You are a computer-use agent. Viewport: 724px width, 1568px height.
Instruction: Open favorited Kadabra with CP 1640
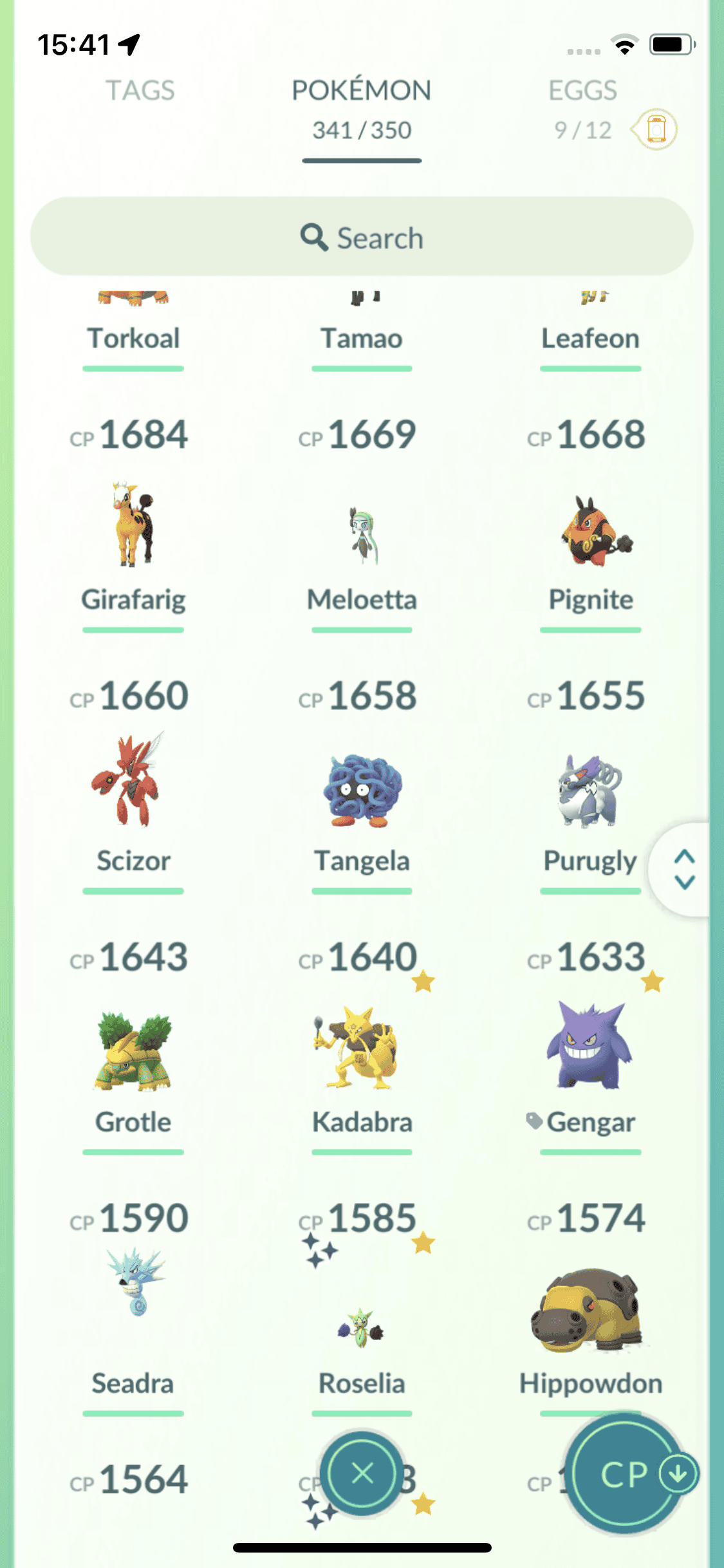click(362, 1049)
